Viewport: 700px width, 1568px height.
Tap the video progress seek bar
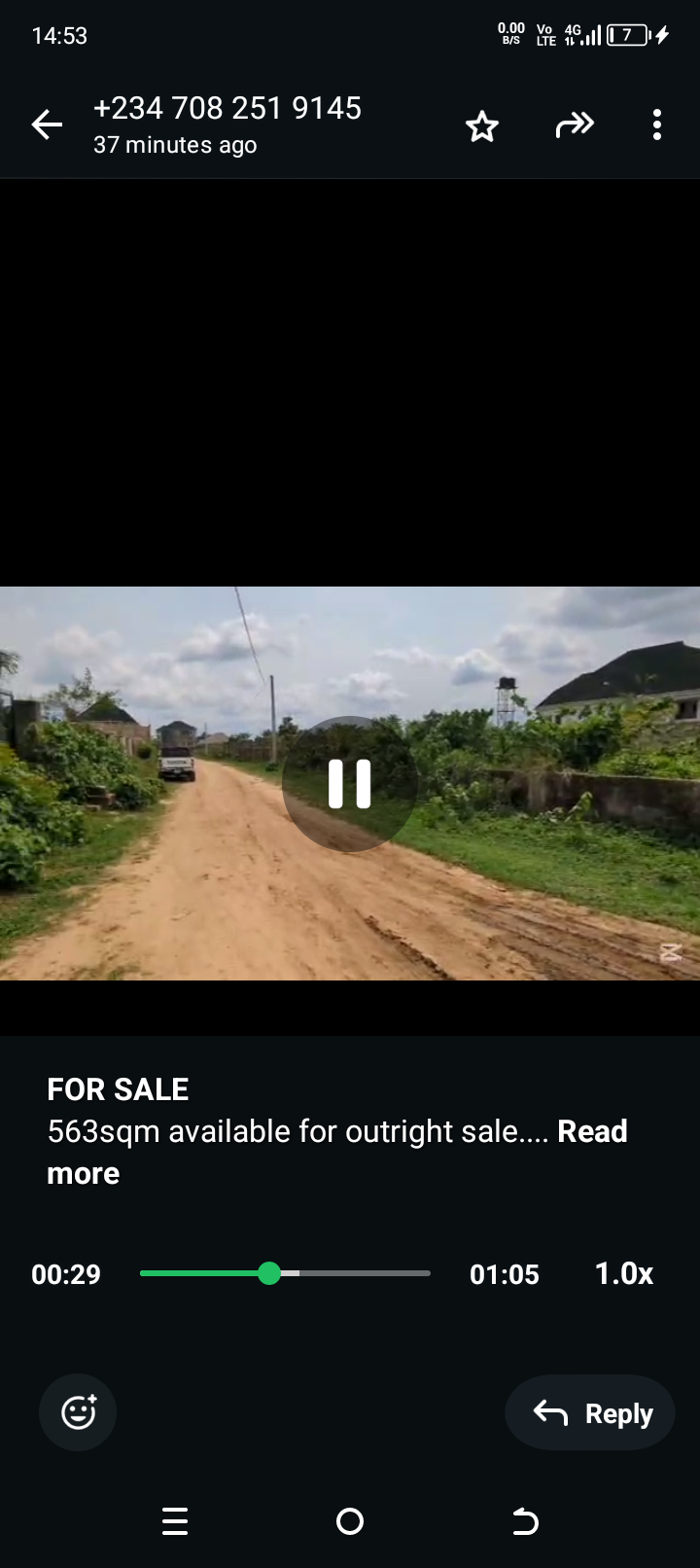pyautogui.click(x=285, y=1273)
